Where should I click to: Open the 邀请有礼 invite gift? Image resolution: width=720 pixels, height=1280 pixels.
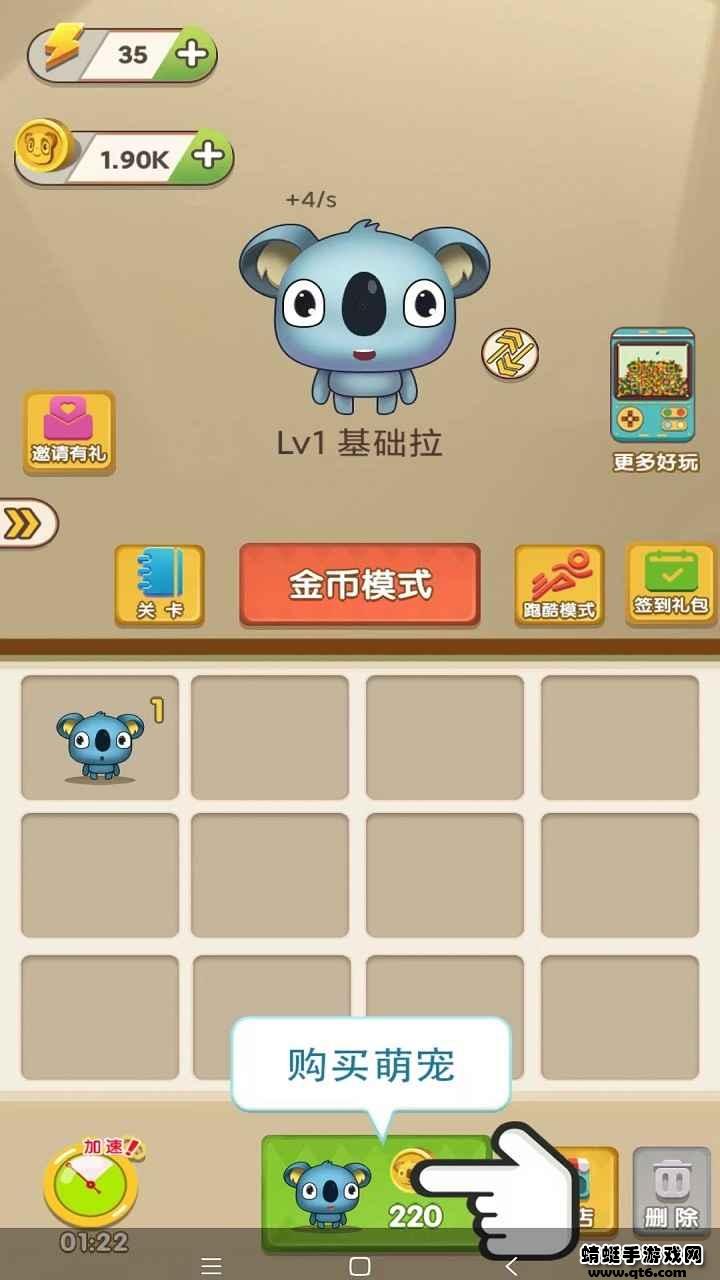pyautogui.click(x=69, y=431)
